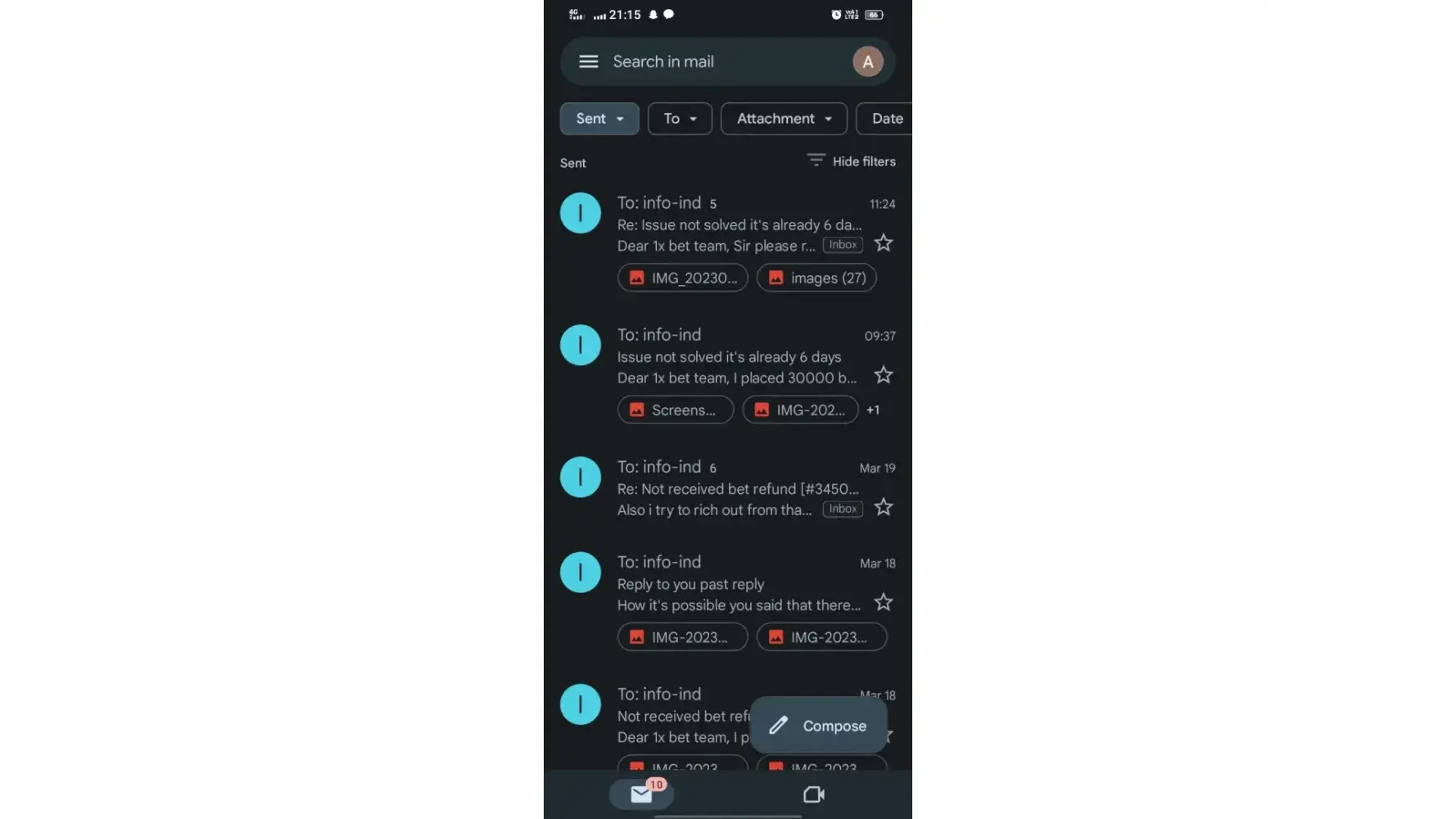This screenshot has height=819, width=1456.
Task: Tap Hide filters
Action: click(852, 161)
